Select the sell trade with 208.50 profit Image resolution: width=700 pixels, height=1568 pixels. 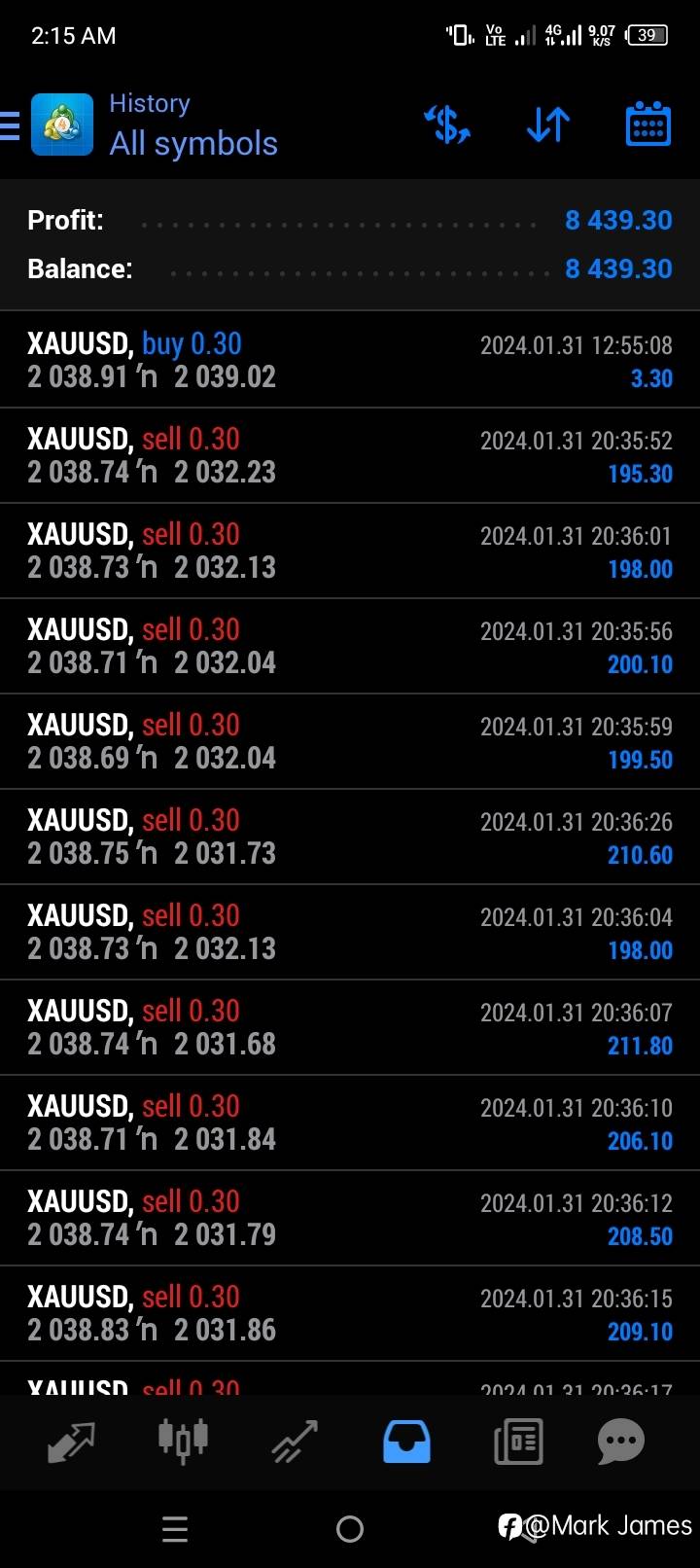click(350, 1218)
